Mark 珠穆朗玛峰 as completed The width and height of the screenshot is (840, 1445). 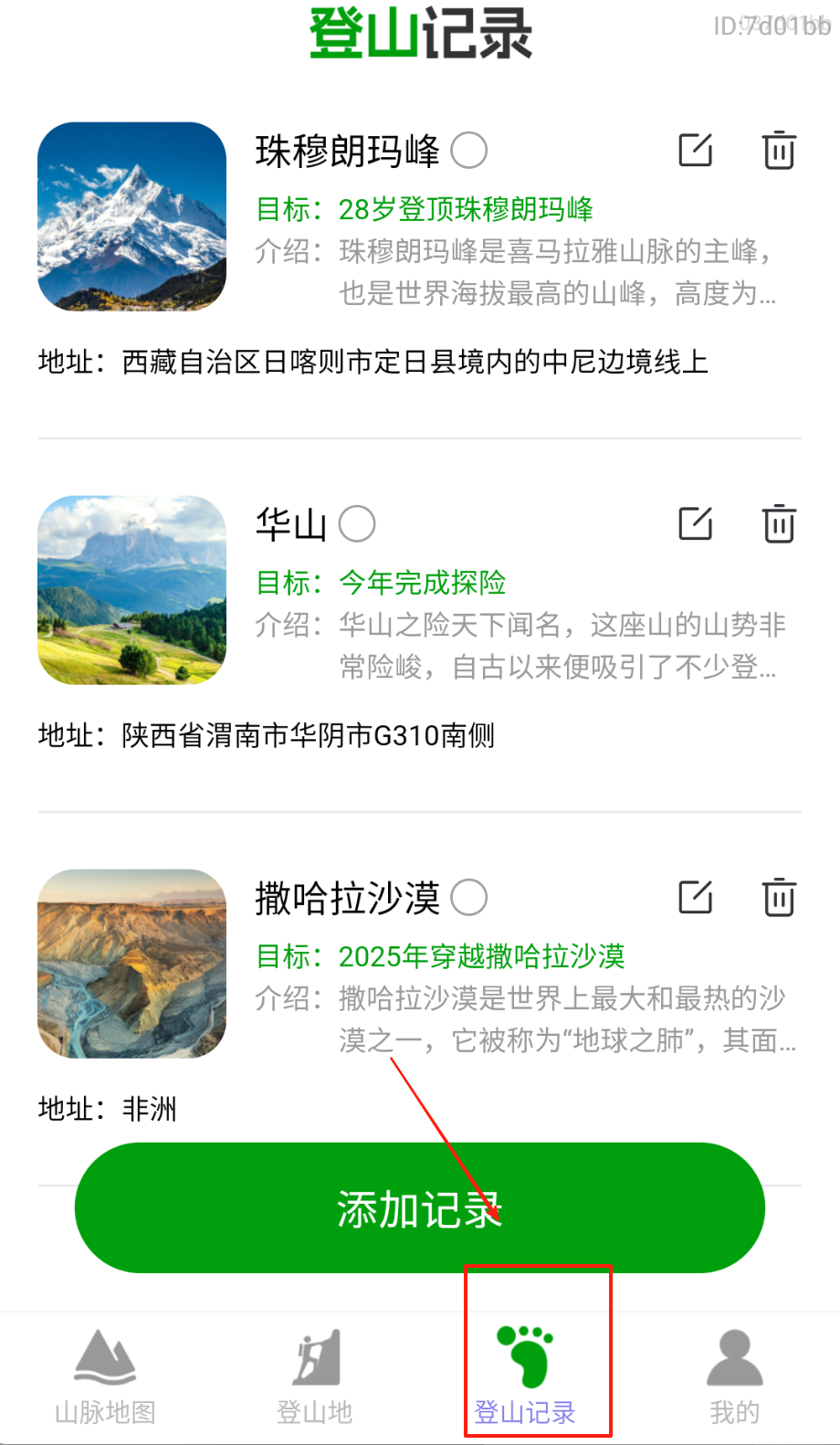point(469,151)
